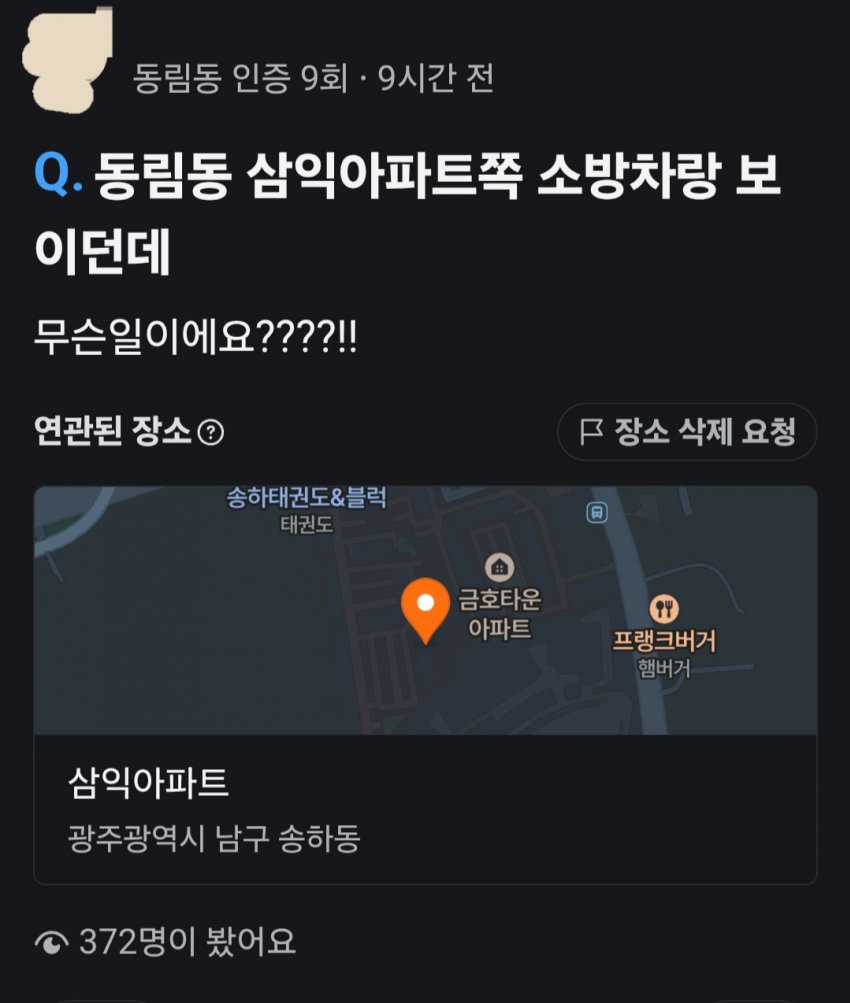The height and width of the screenshot is (1003, 850).
Task: Tap the 장소 삭제 요청 button
Action: [x=687, y=432]
